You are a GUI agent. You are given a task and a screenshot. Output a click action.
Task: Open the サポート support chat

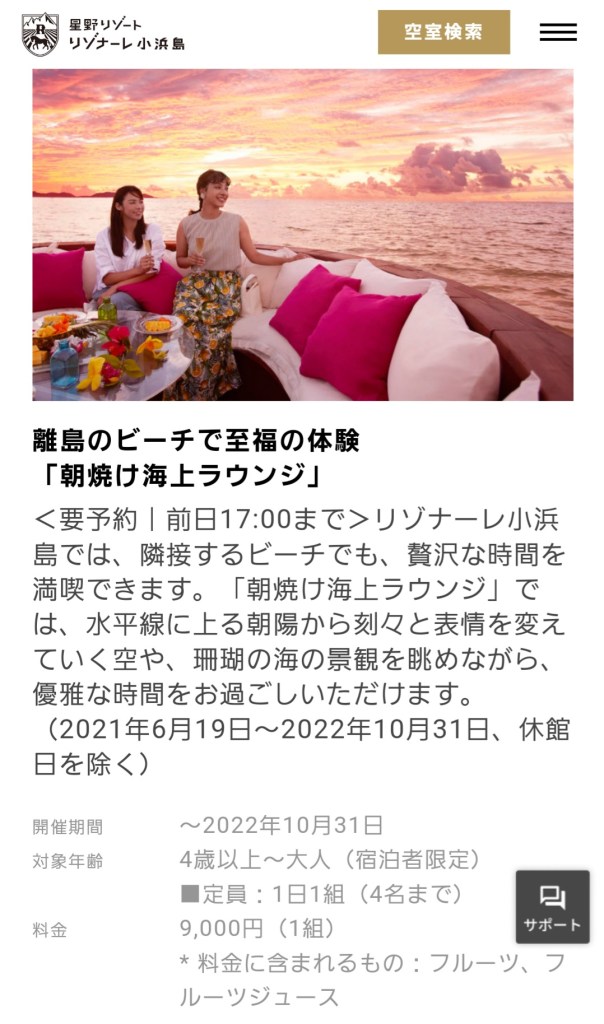click(552, 906)
